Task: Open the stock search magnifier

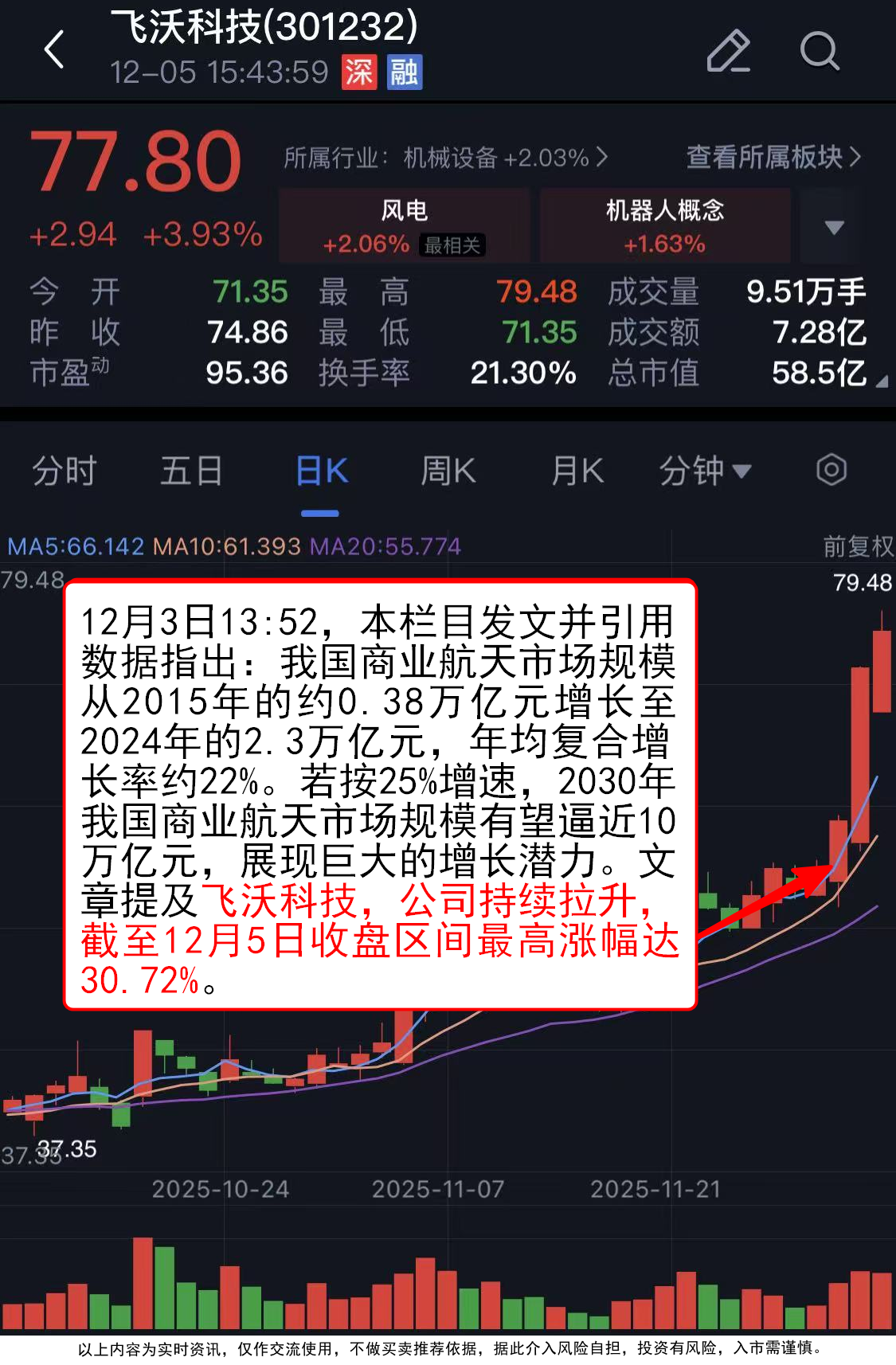Action: pos(819,52)
